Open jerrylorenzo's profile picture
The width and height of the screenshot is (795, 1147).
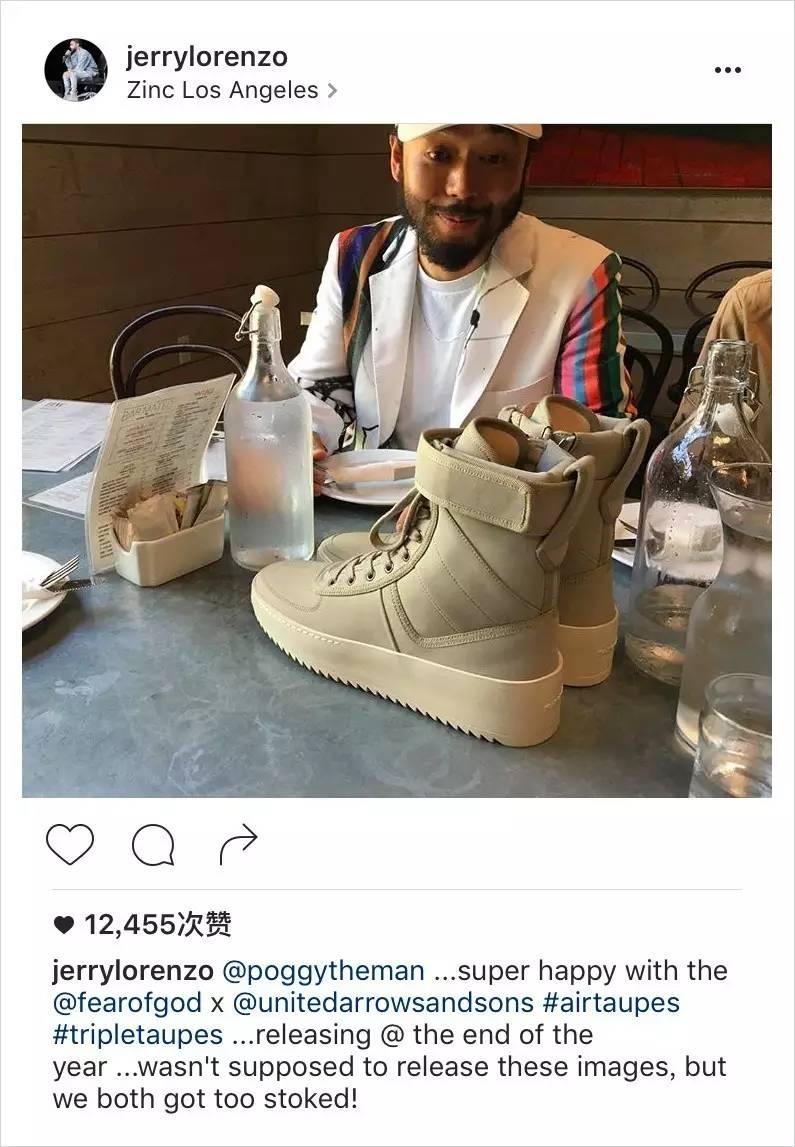[x=75, y=70]
